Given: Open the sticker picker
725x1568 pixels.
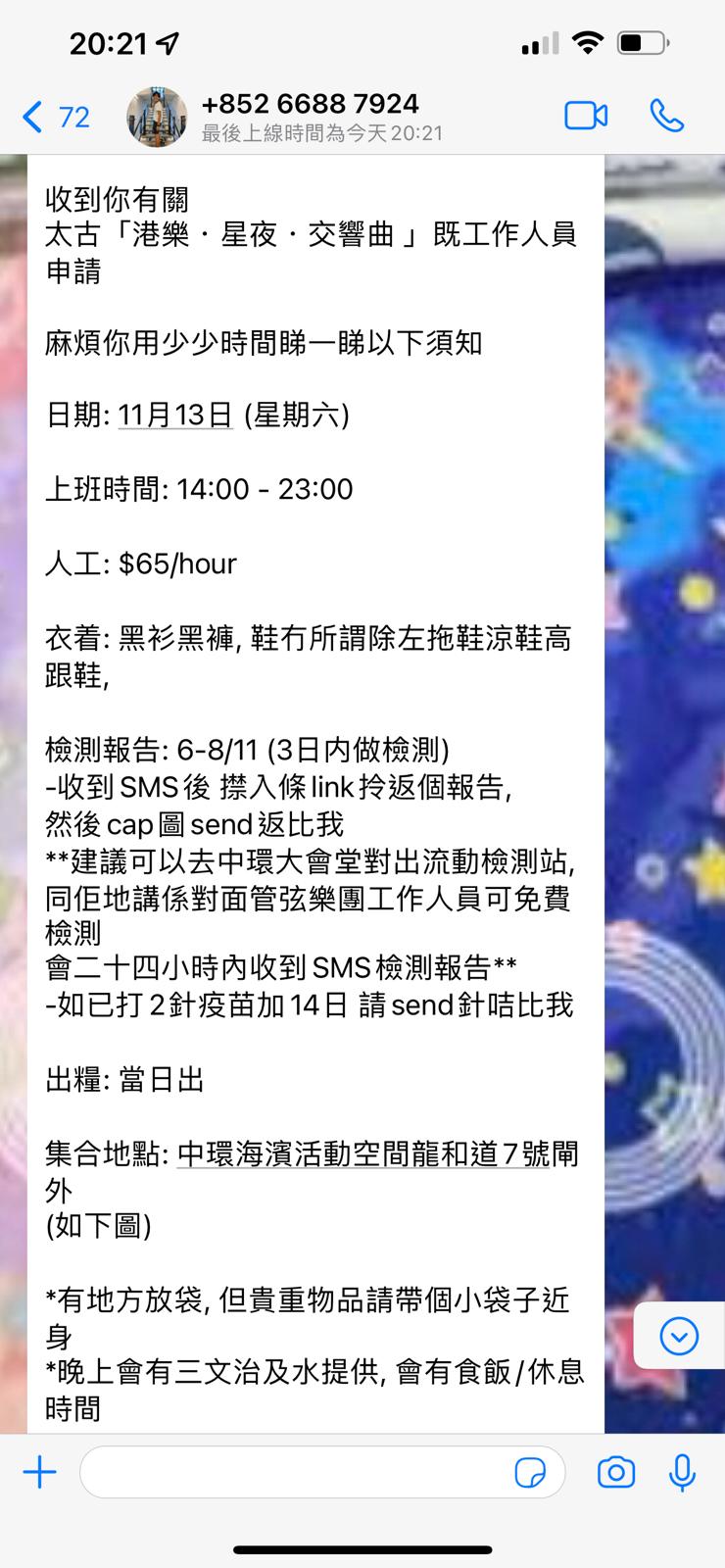Looking at the screenshot, I should coord(530,1472).
